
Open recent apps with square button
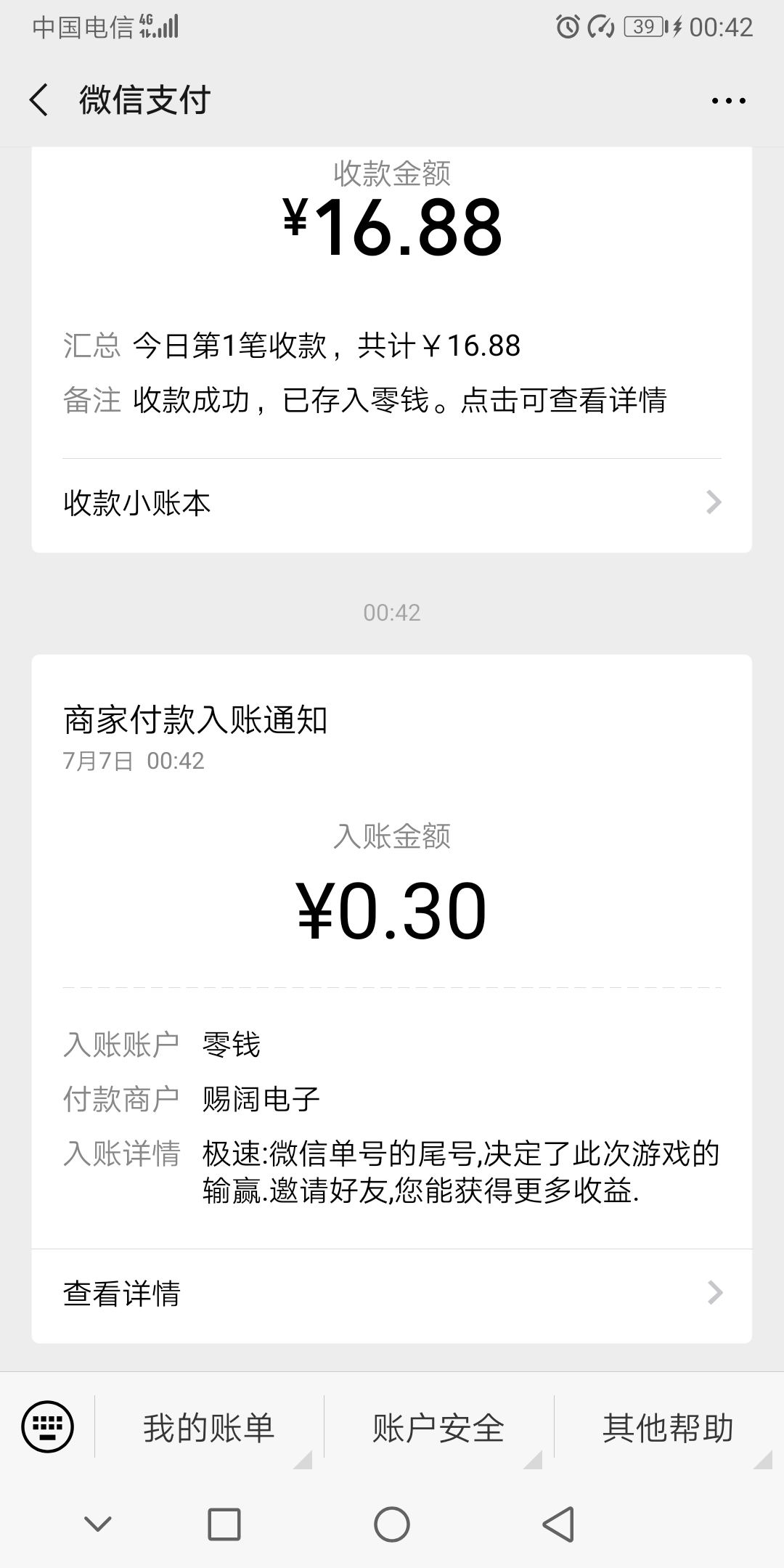(224, 1524)
